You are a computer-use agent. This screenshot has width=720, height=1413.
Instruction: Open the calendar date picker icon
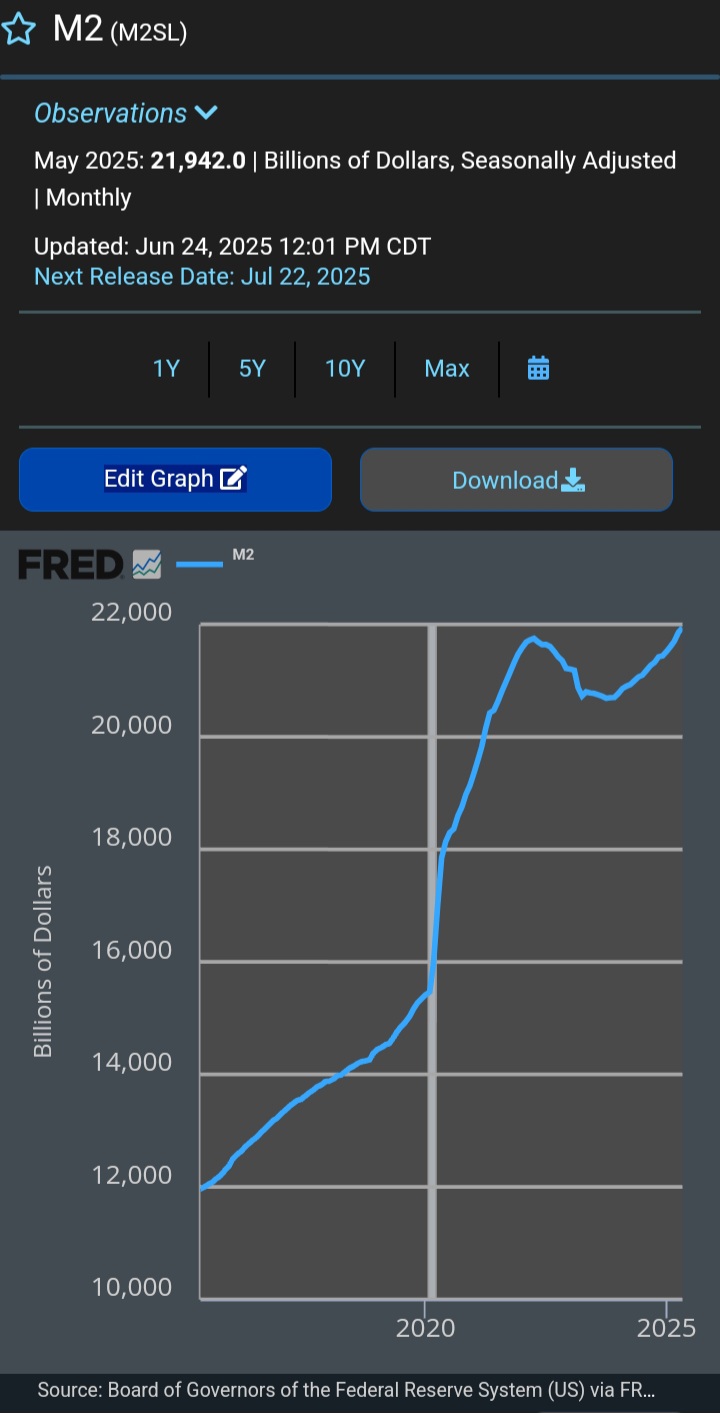point(538,369)
